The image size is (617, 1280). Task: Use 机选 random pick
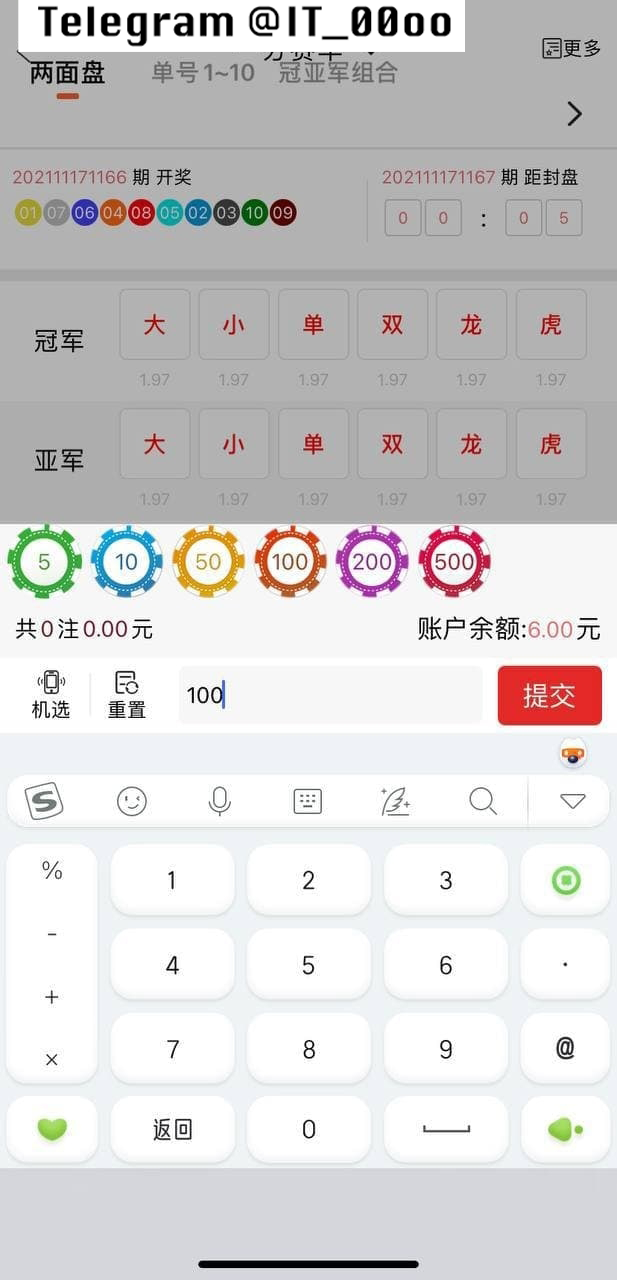pos(50,695)
